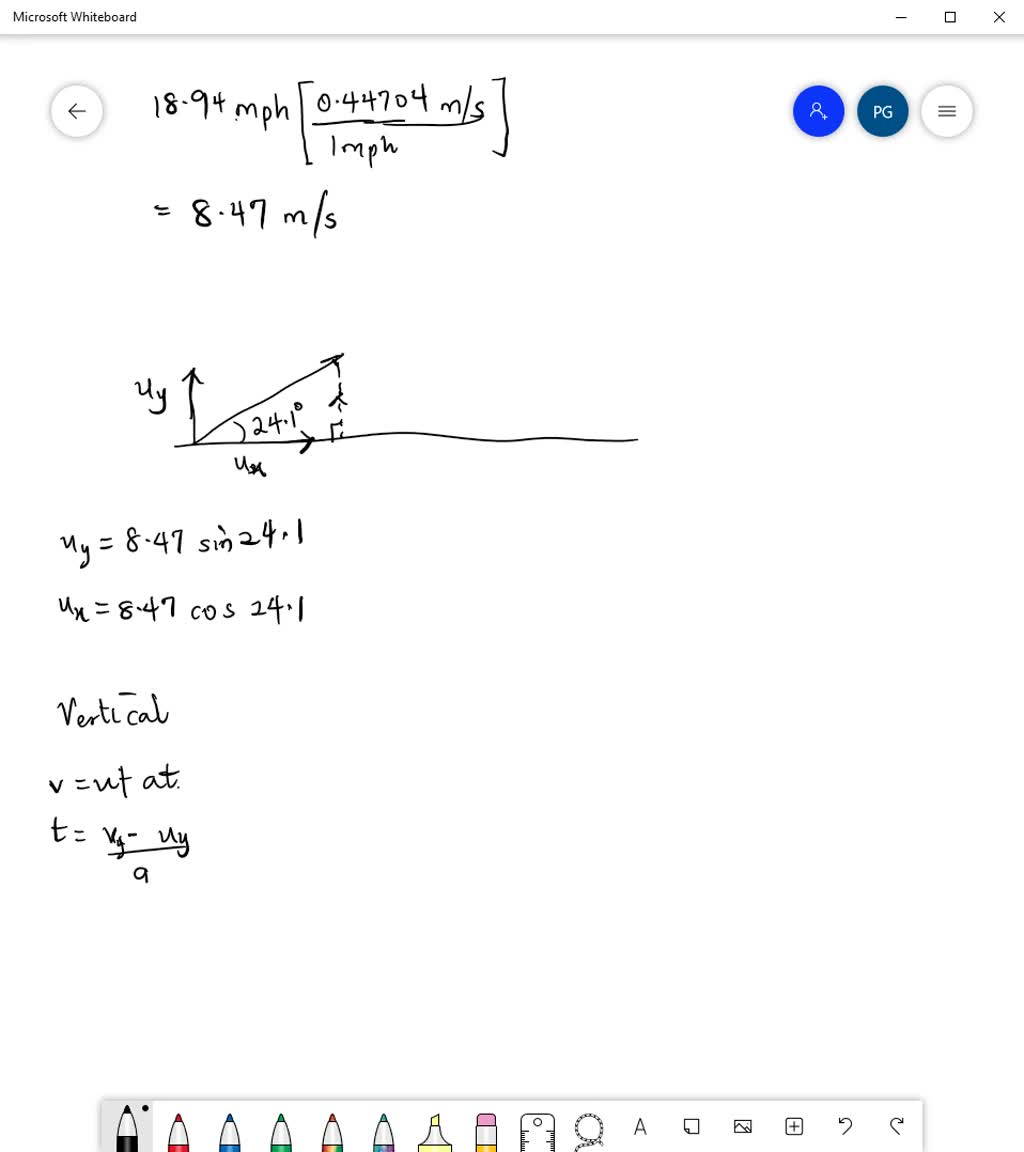
Task: Choose the green pen
Action: click(x=281, y=1130)
